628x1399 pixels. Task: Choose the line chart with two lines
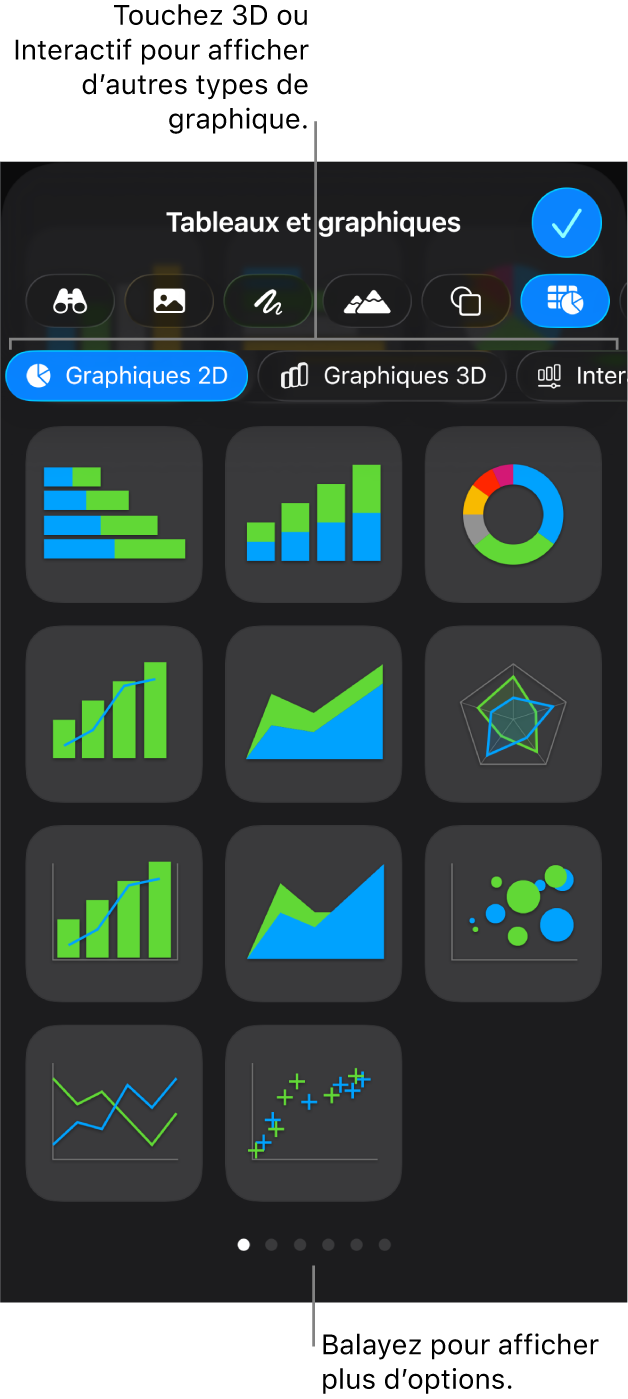114,1112
